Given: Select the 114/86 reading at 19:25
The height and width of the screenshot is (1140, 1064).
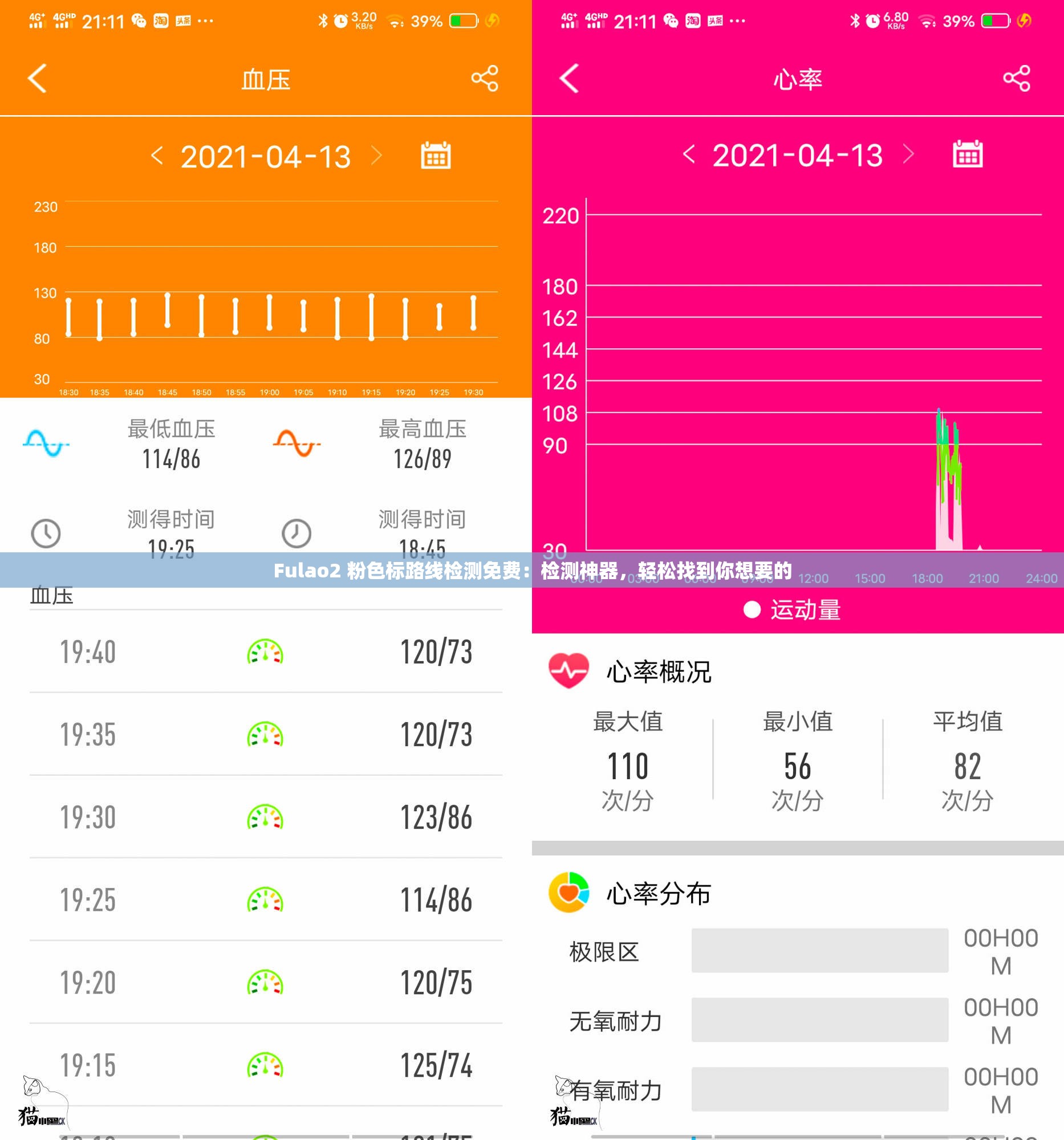Looking at the screenshot, I should coord(436,898).
